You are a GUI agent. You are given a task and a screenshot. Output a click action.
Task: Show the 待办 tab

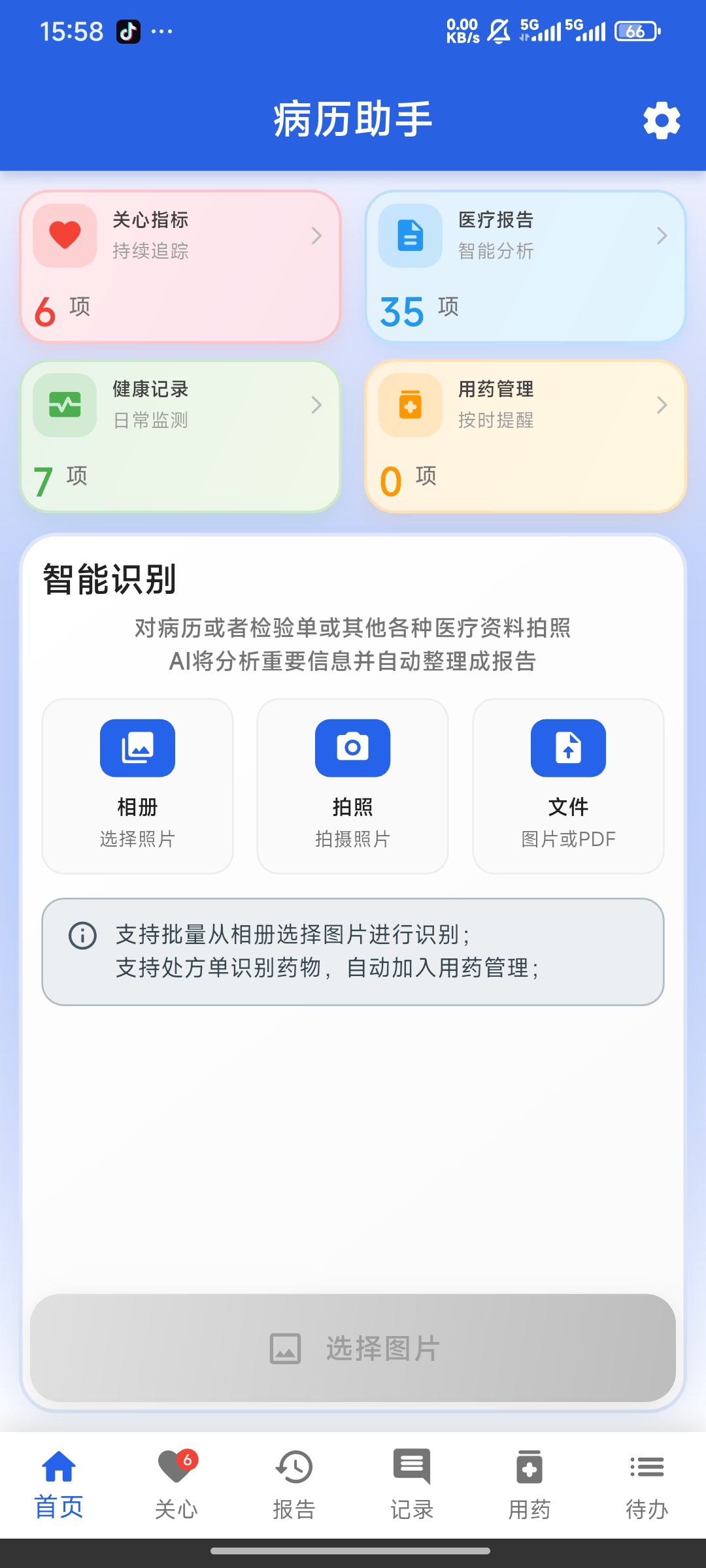647,1484
